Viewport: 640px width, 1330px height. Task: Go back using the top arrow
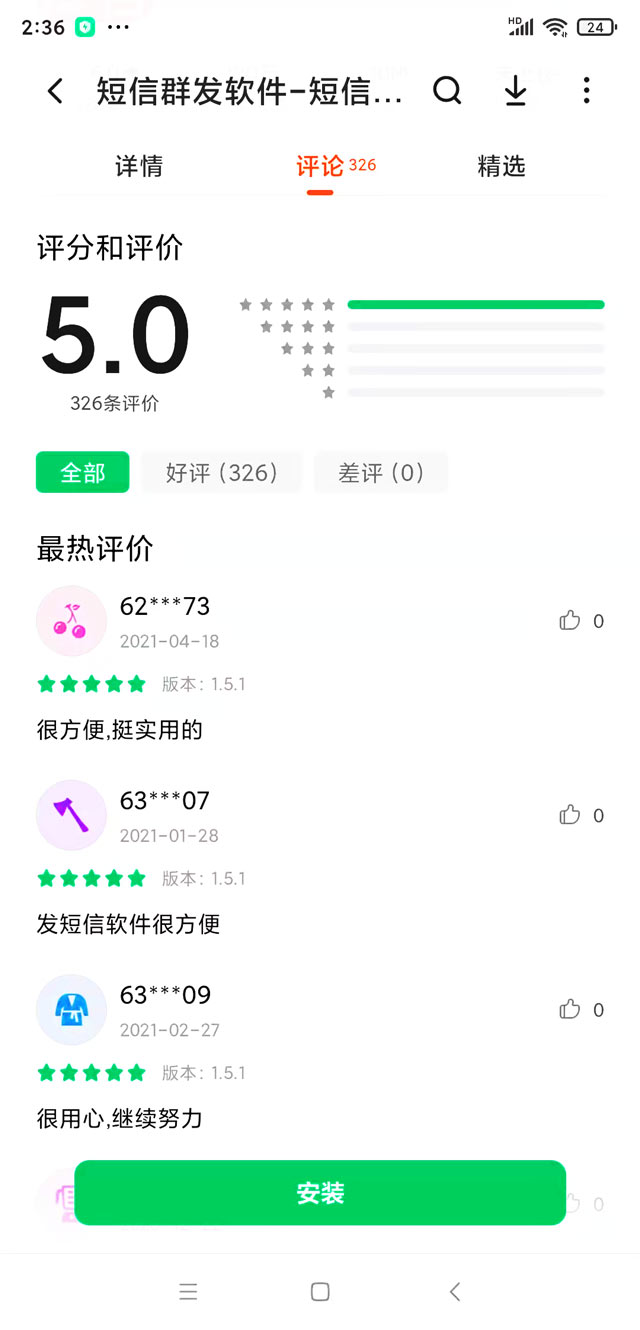55,92
